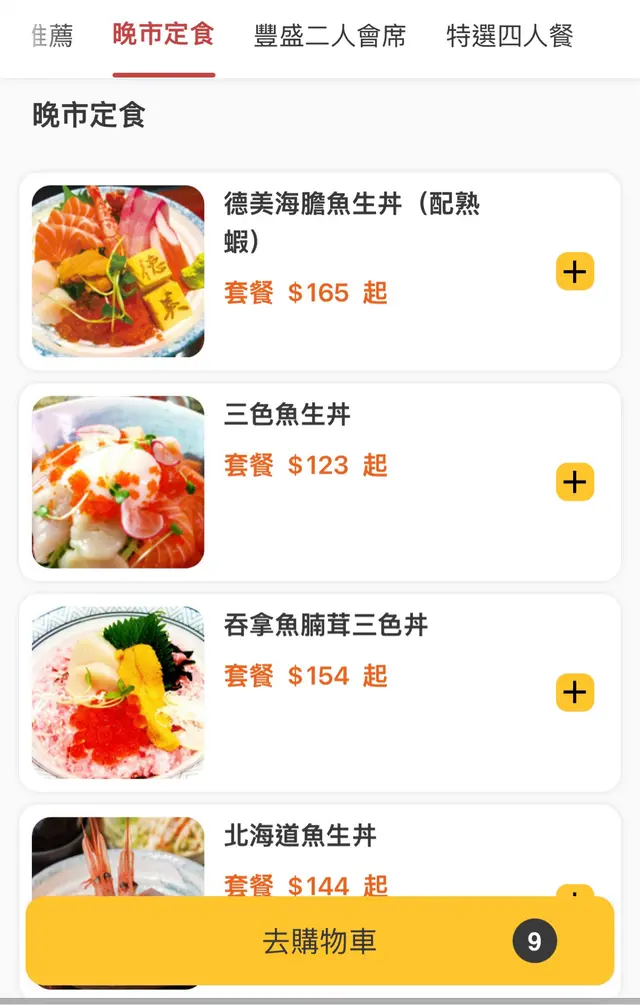Switch to the 晚市定食 tab
The width and height of the screenshot is (640, 1005).
pyautogui.click(x=163, y=37)
